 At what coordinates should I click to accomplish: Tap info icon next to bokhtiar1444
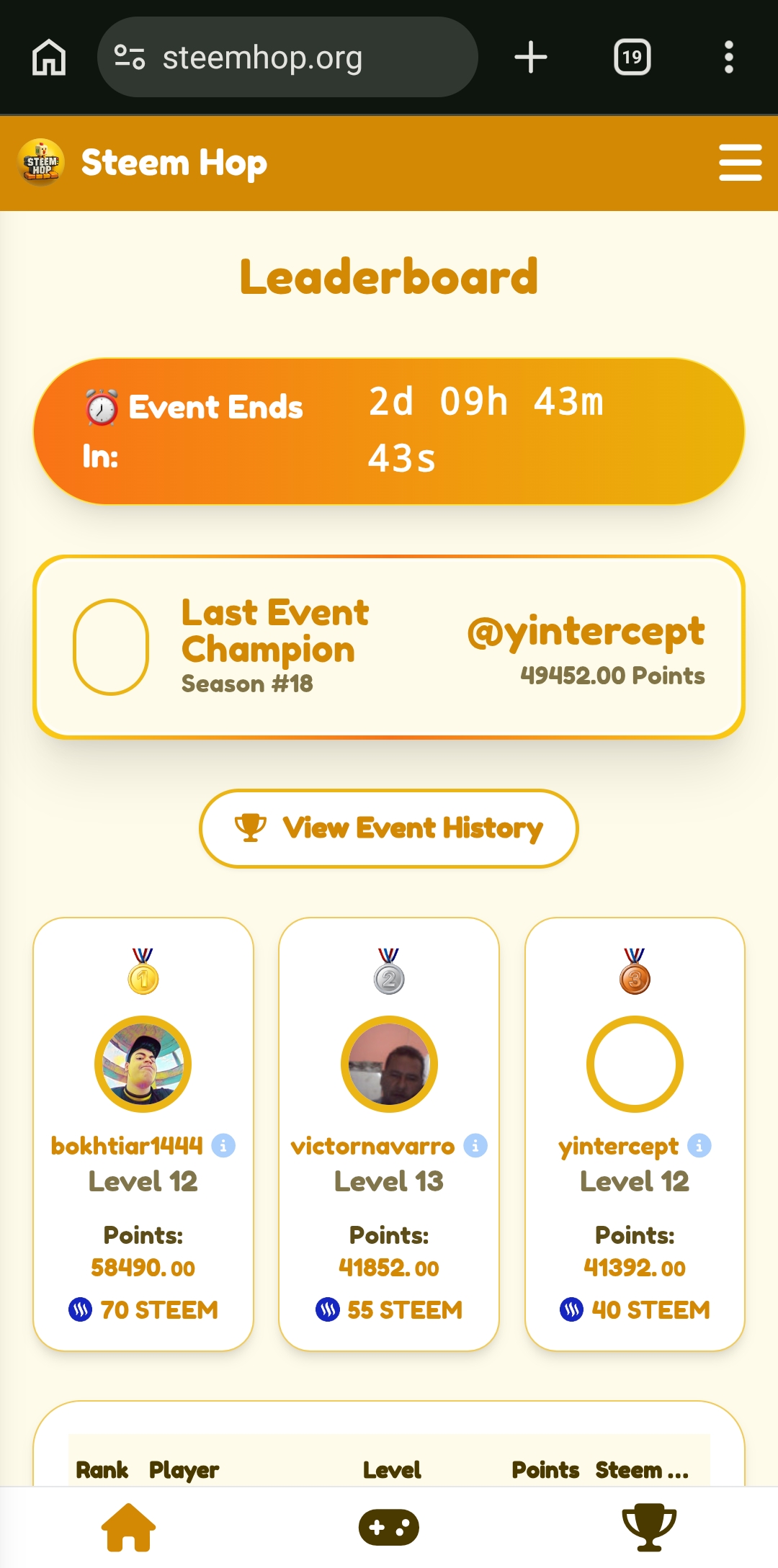(x=223, y=1145)
